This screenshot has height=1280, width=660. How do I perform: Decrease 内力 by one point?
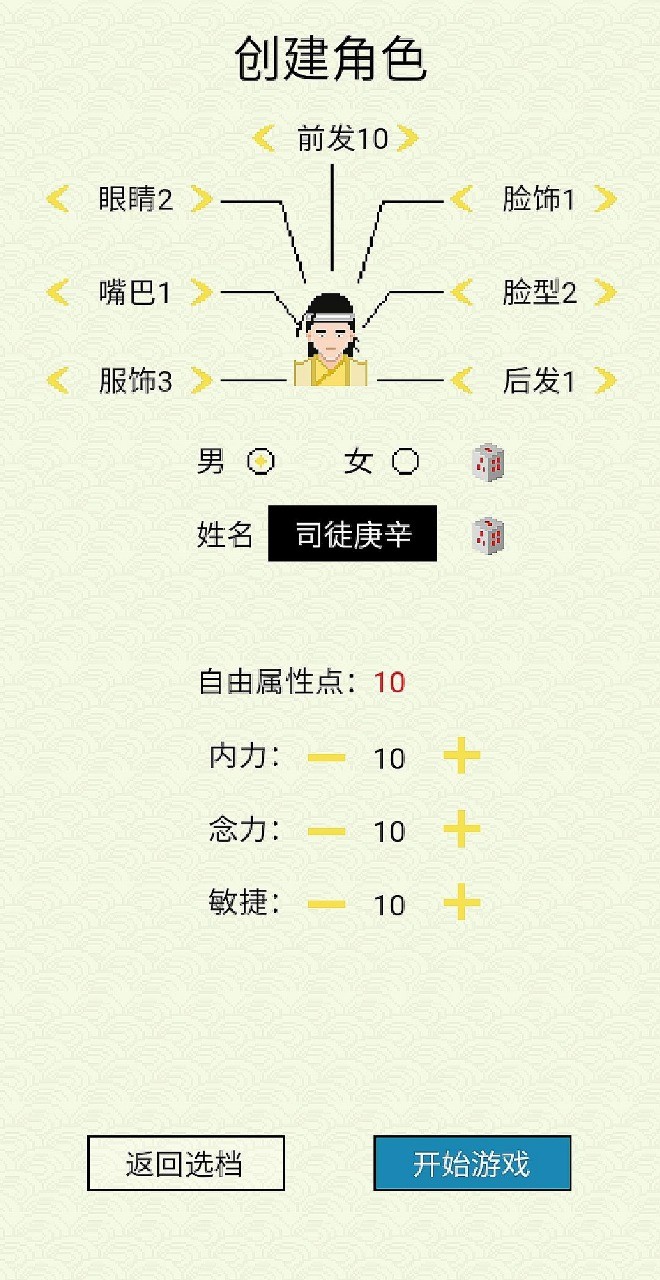327,757
